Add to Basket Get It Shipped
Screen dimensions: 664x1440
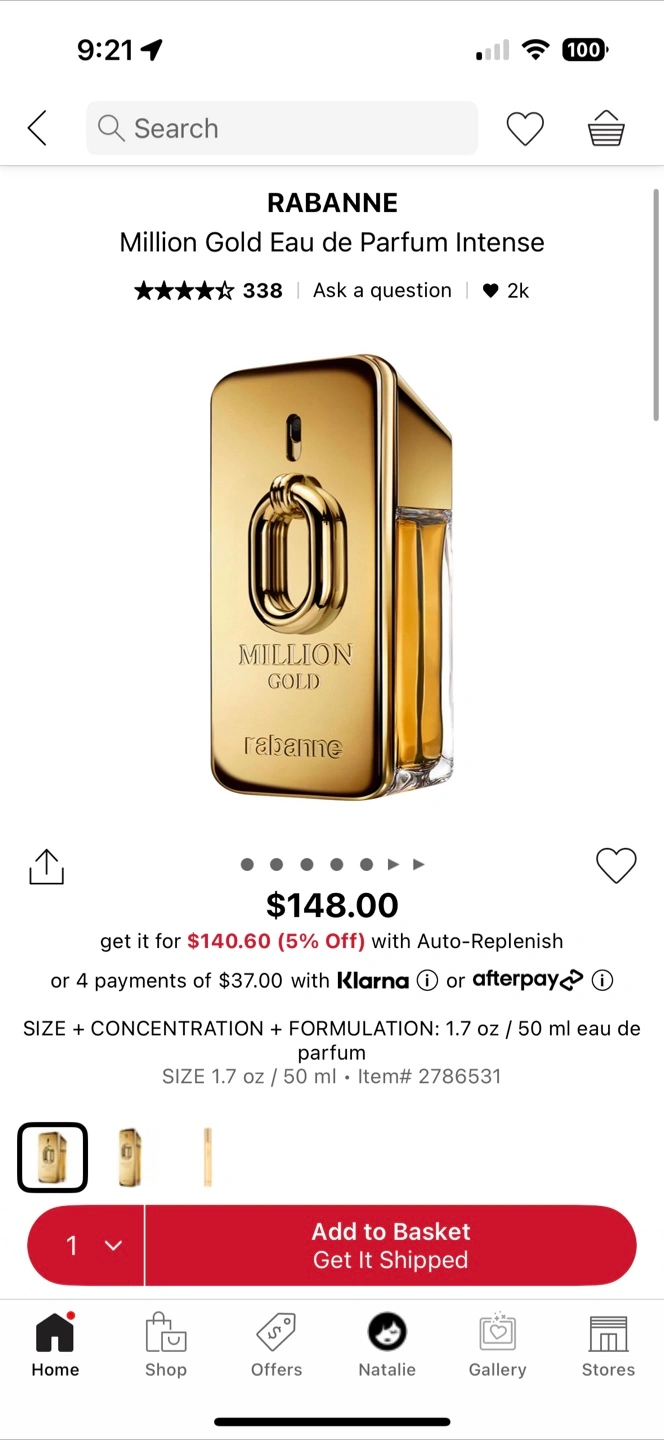point(391,1245)
